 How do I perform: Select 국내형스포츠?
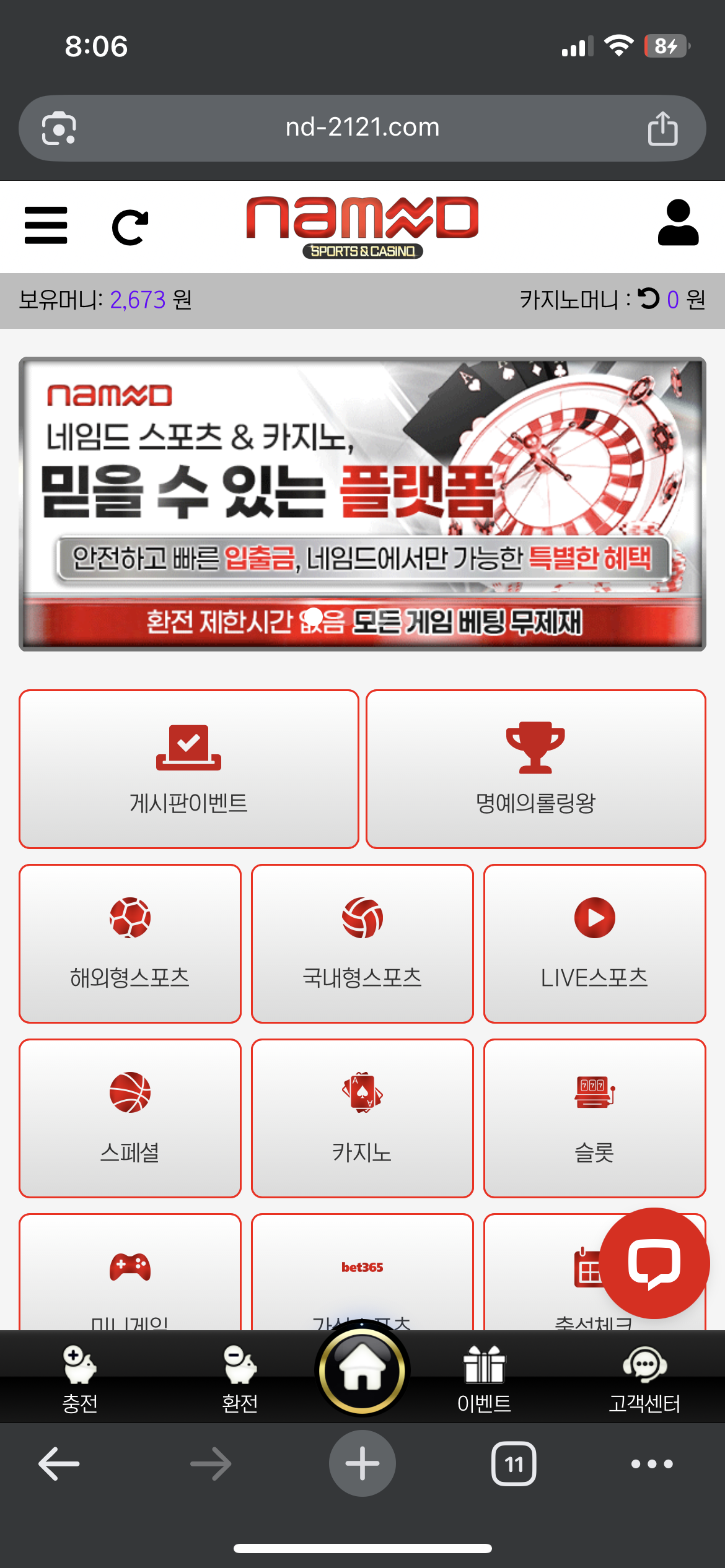click(362, 943)
